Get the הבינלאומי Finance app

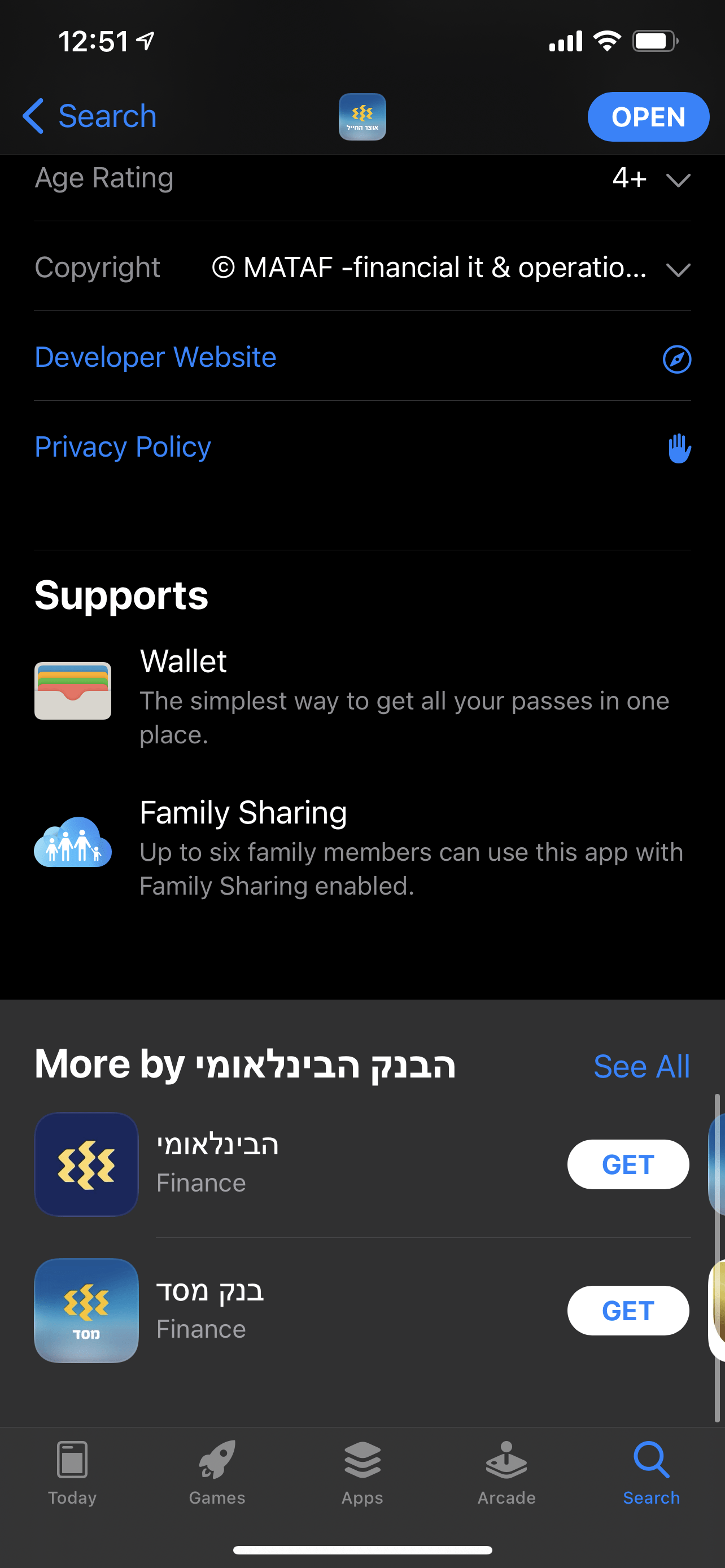(x=628, y=1164)
